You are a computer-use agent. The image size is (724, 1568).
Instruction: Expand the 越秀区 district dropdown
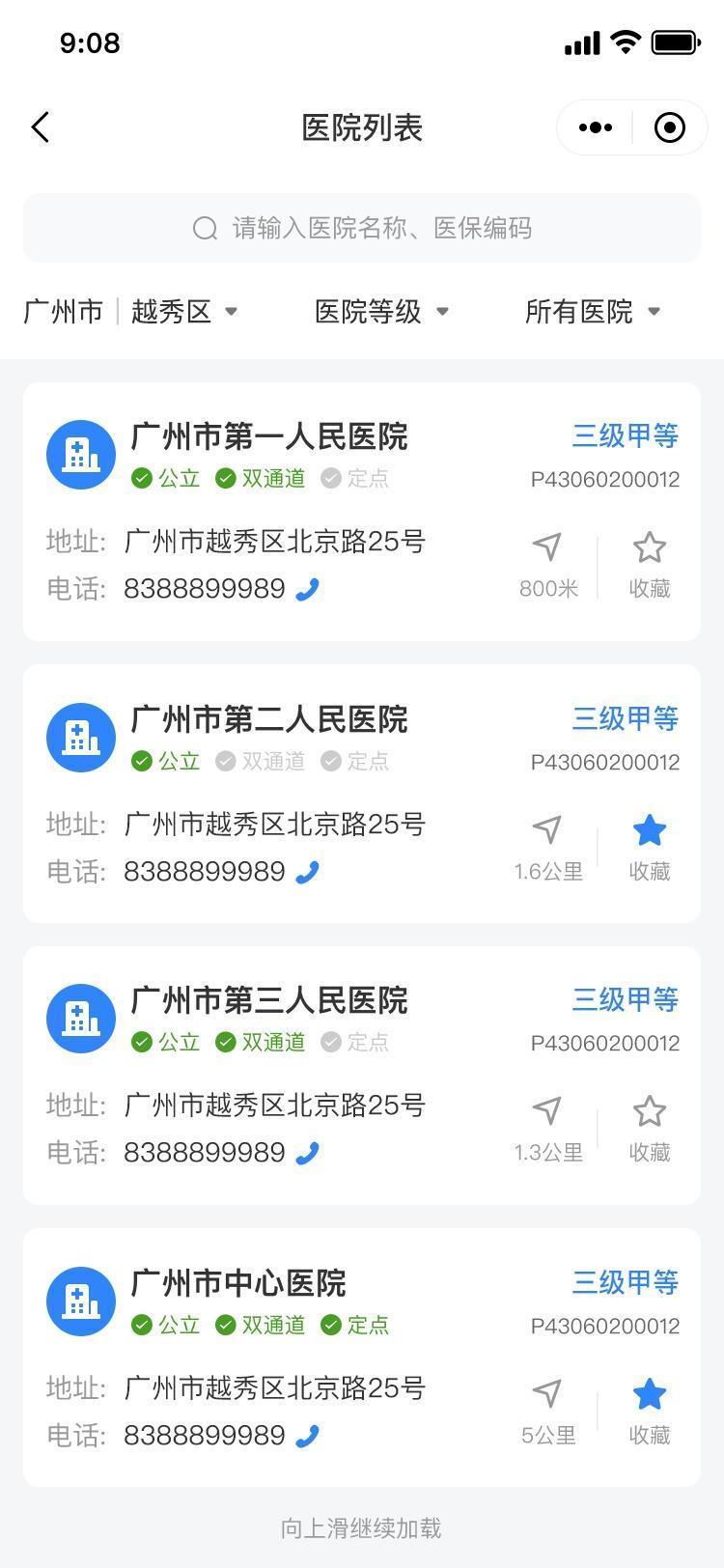coord(183,312)
